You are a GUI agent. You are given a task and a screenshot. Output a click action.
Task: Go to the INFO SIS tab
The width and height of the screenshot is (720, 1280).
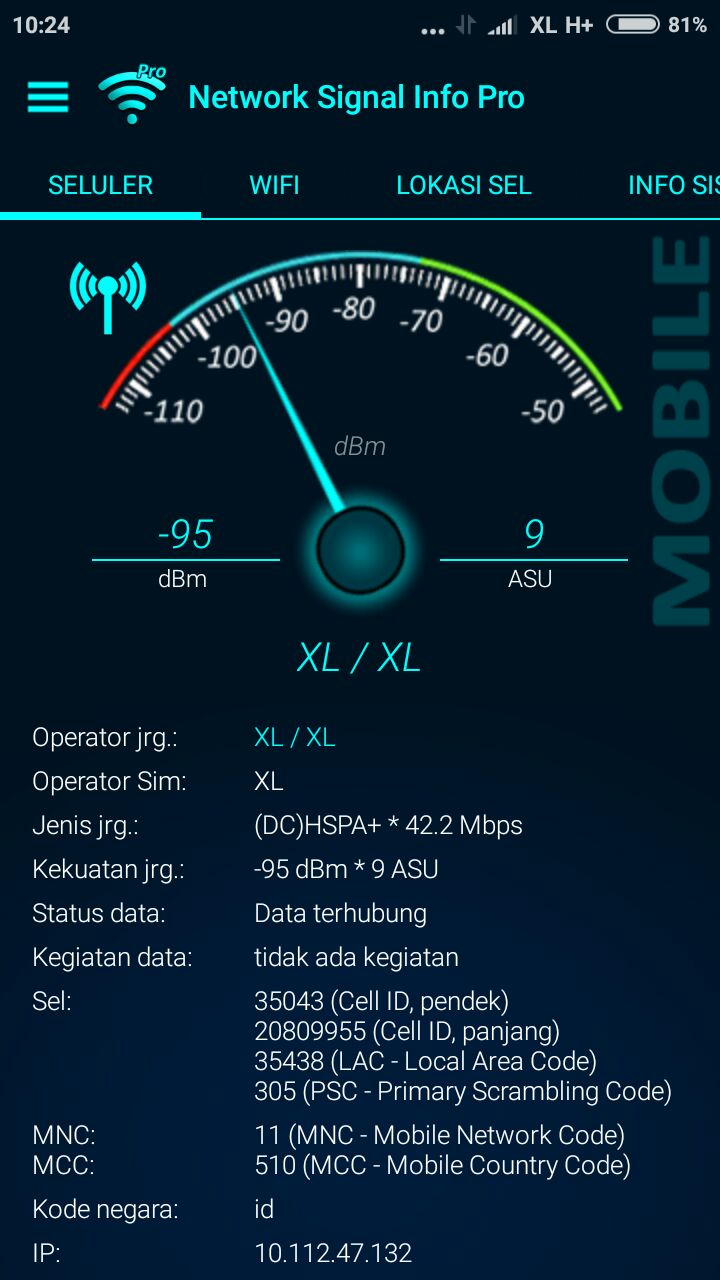672,185
